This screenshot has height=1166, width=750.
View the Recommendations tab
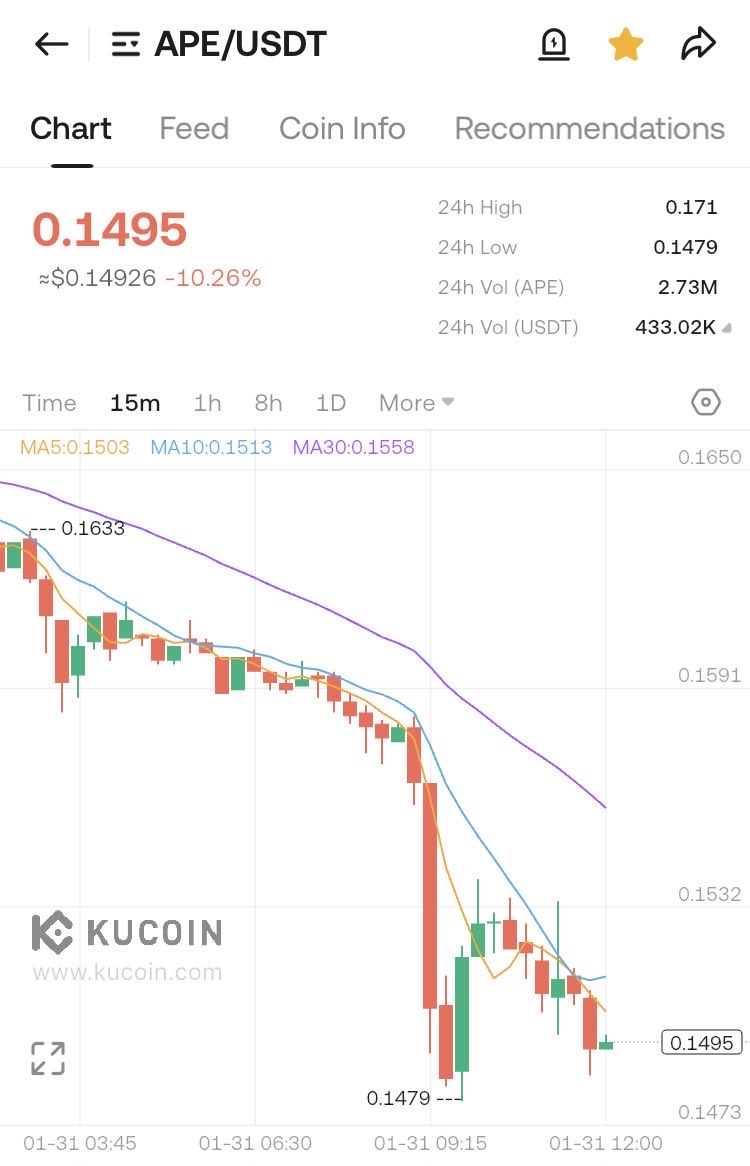[589, 129]
